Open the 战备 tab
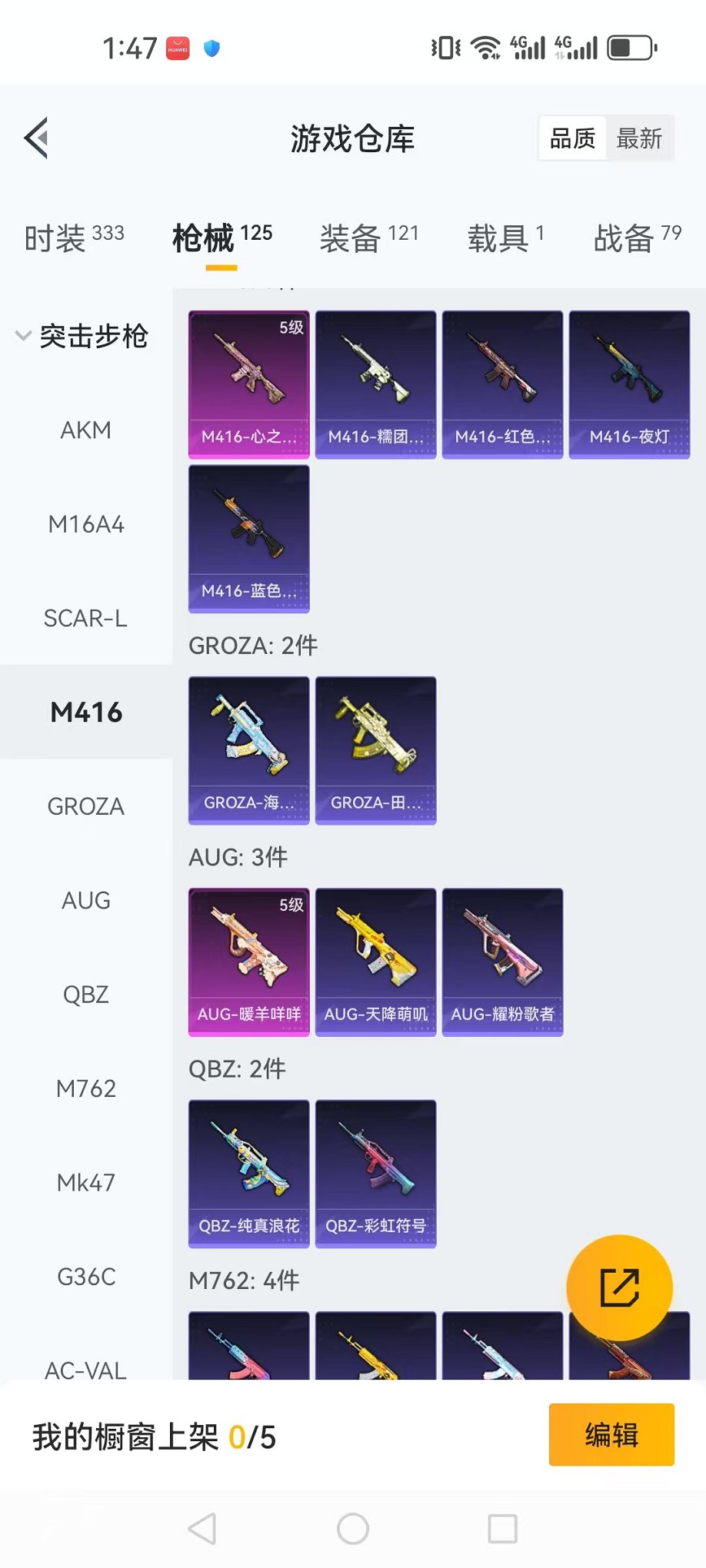 (637, 238)
